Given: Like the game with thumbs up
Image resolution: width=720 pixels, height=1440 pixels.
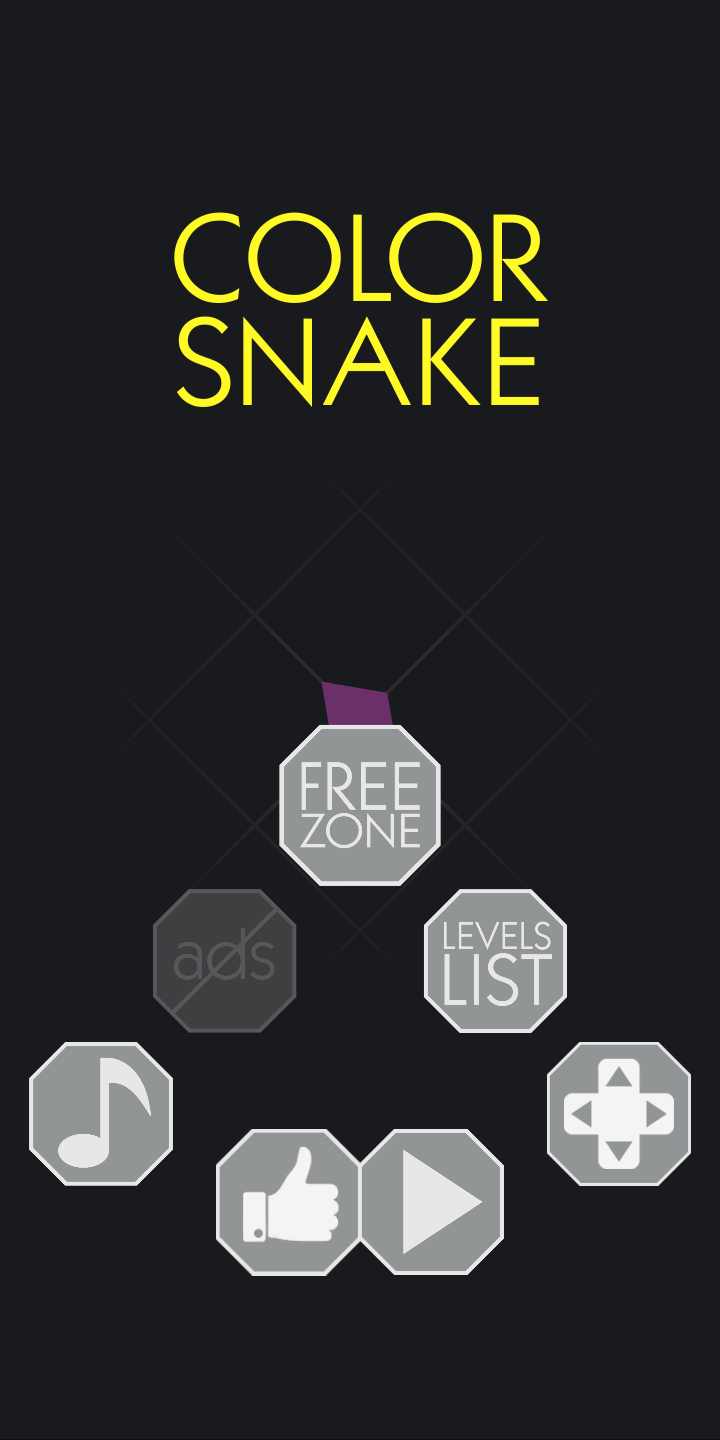Looking at the screenshot, I should [289, 1202].
